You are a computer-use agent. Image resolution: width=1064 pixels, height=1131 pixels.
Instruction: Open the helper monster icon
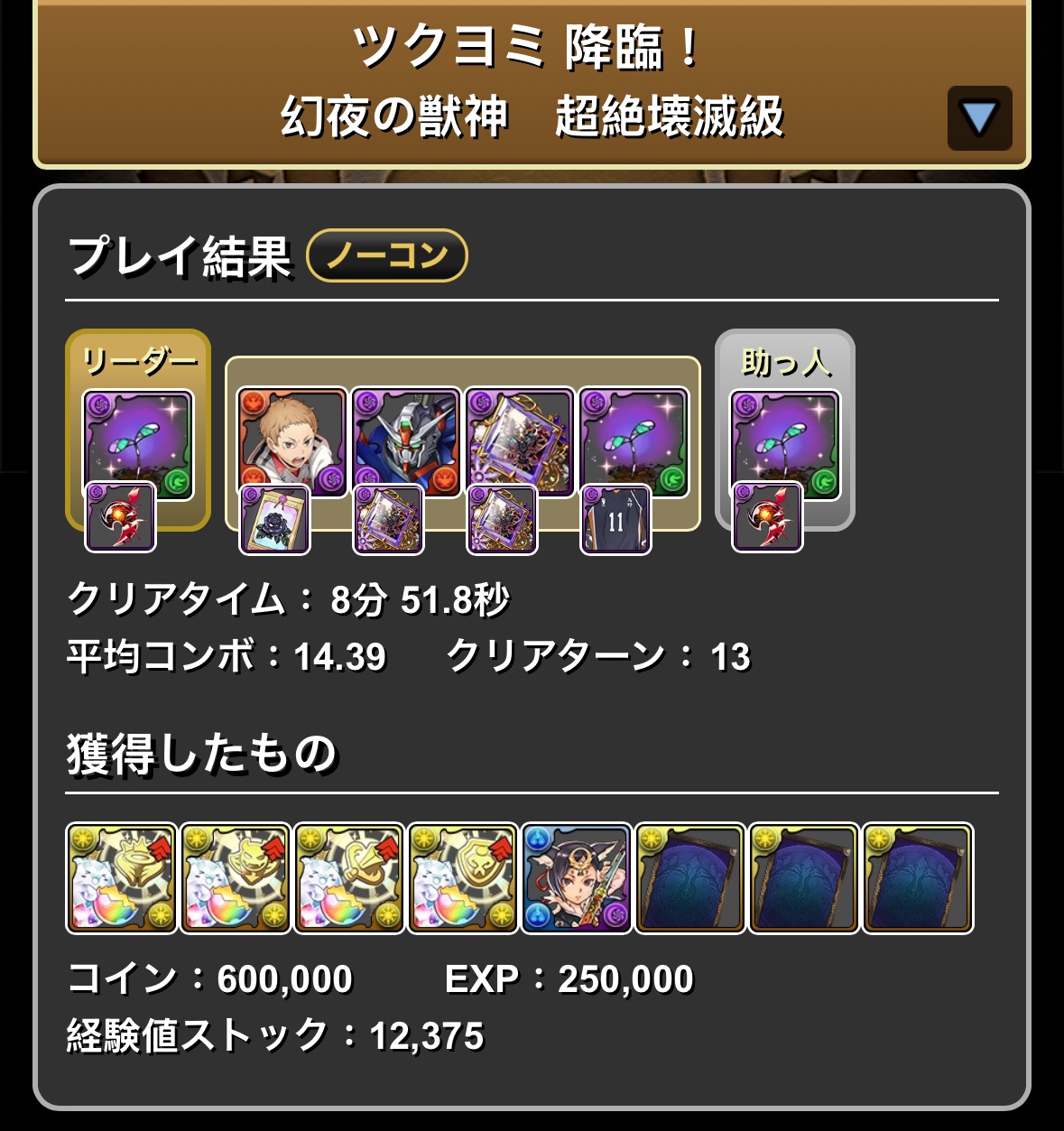tap(784, 442)
